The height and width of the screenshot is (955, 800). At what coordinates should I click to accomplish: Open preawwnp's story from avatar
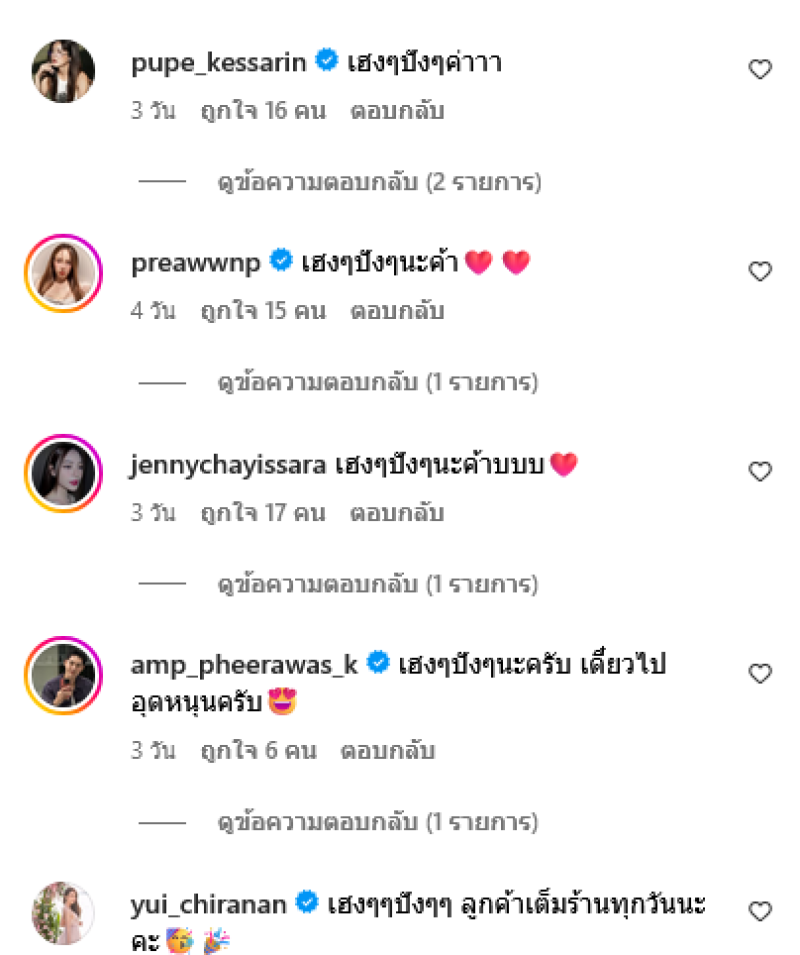tap(62, 271)
